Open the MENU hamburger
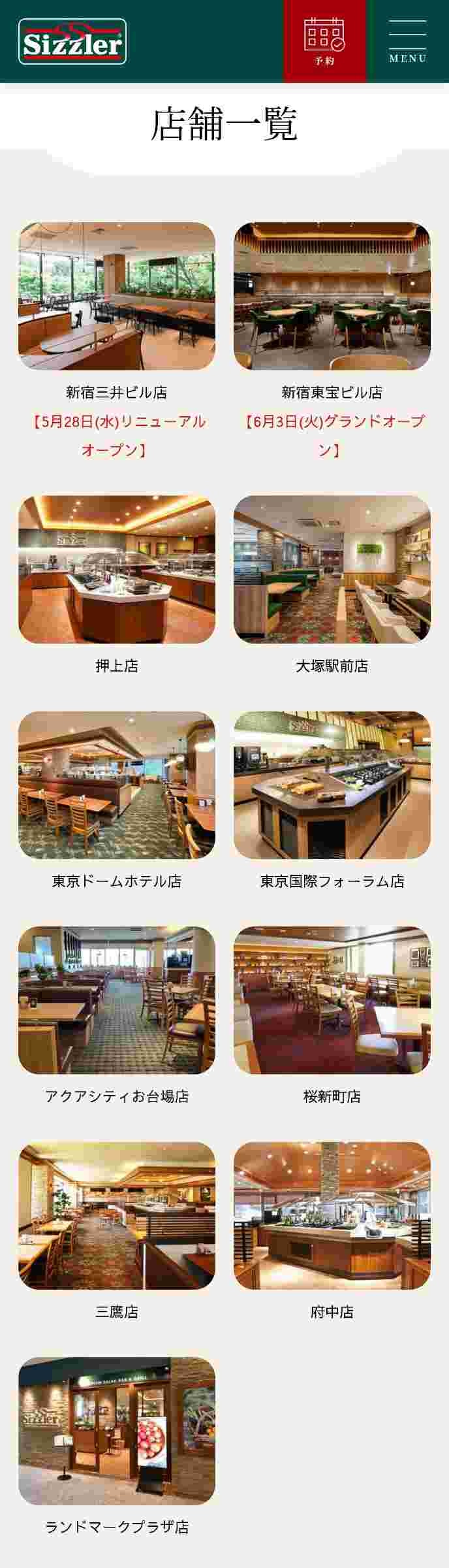This screenshot has height=1568, width=449. [407, 41]
